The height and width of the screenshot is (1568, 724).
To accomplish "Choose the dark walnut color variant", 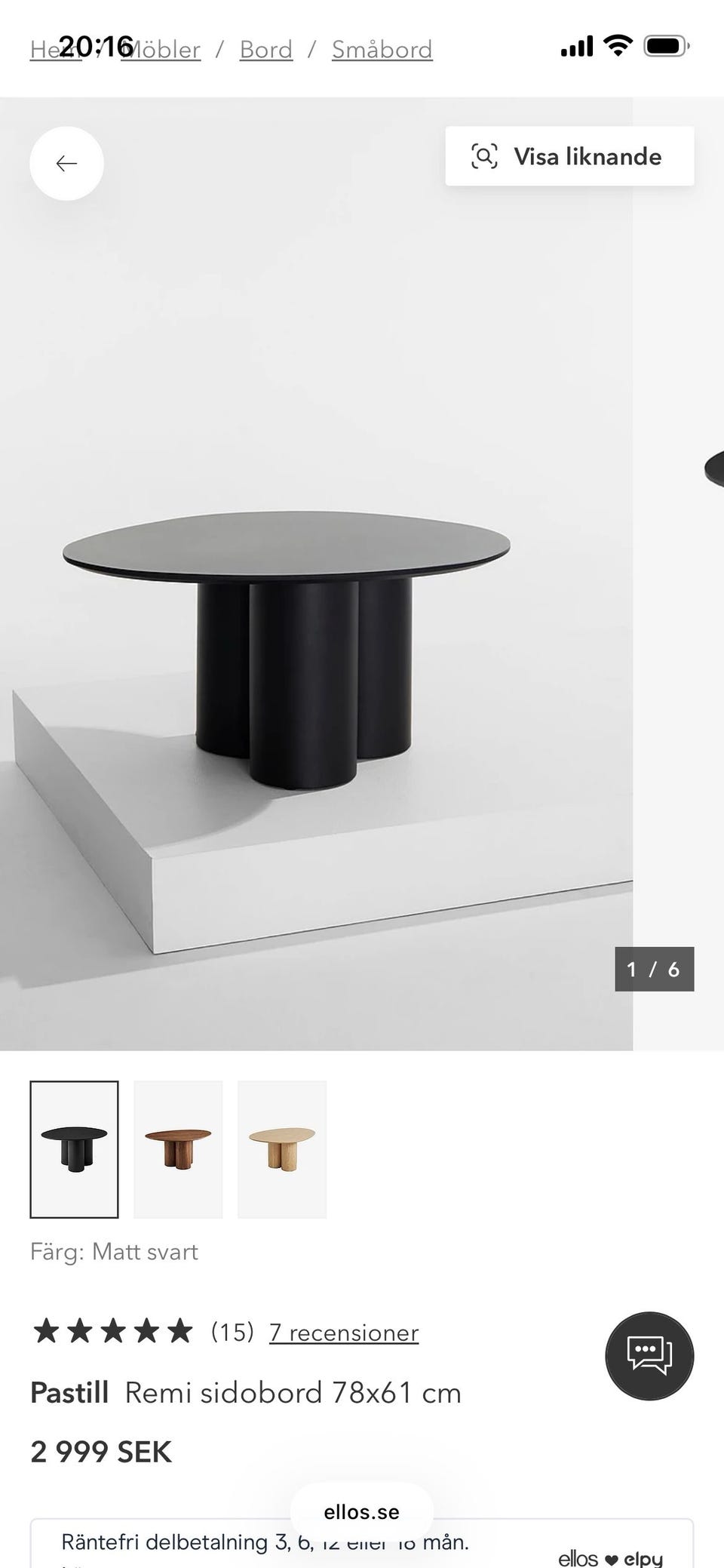I will click(x=178, y=1149).
